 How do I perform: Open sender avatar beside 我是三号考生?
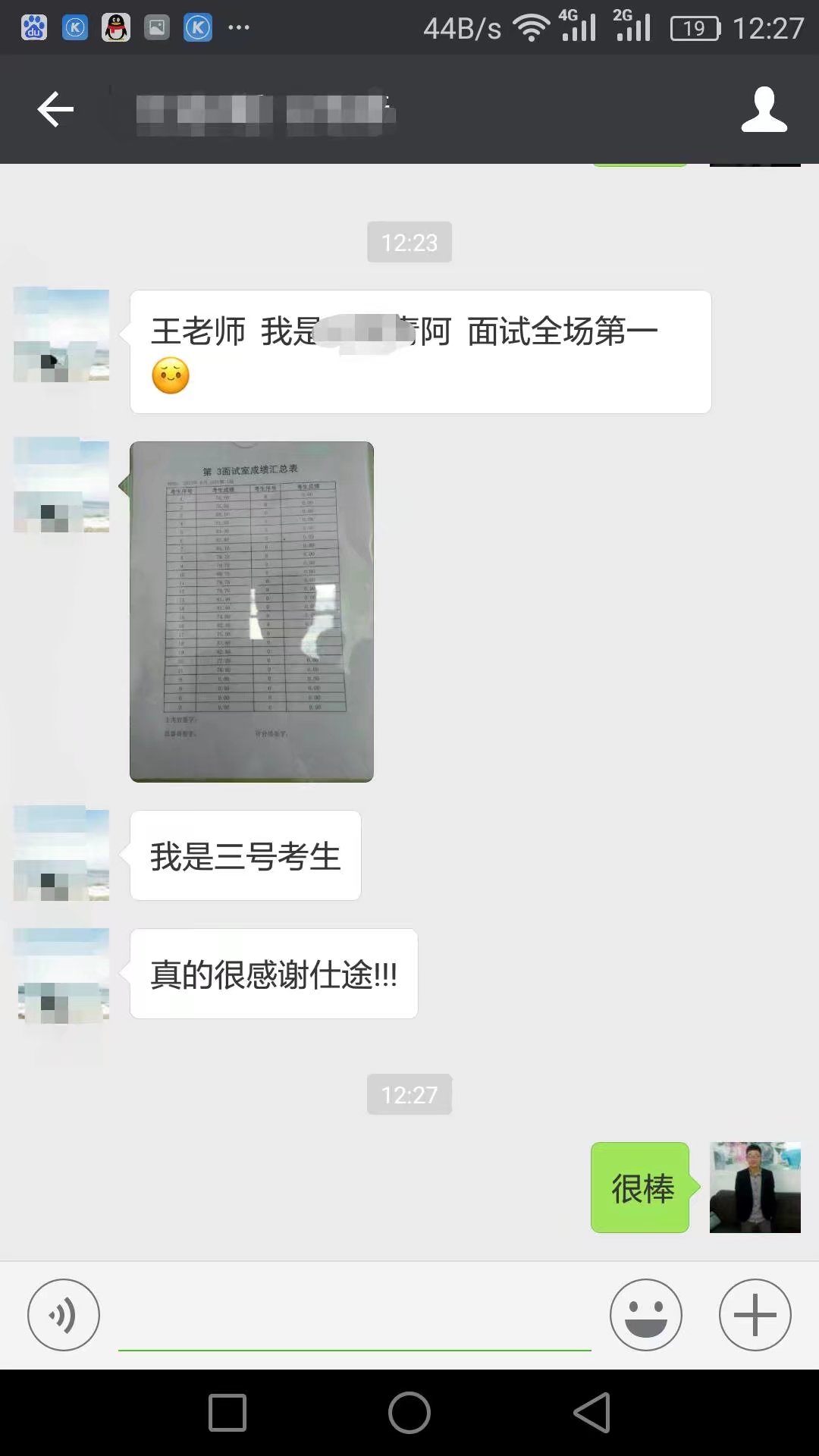point(61,854)
